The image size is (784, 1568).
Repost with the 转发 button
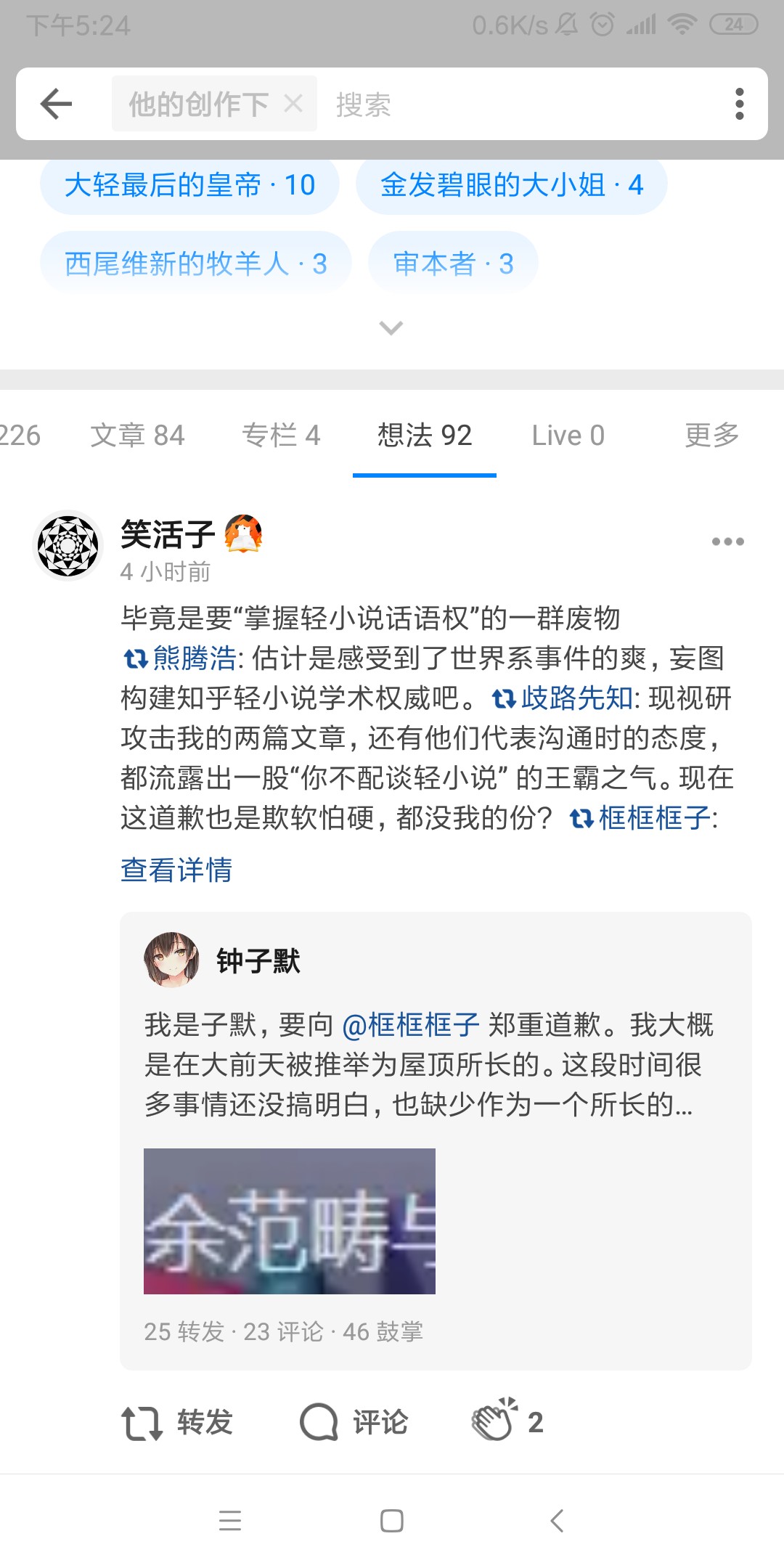pos(177,1423)
